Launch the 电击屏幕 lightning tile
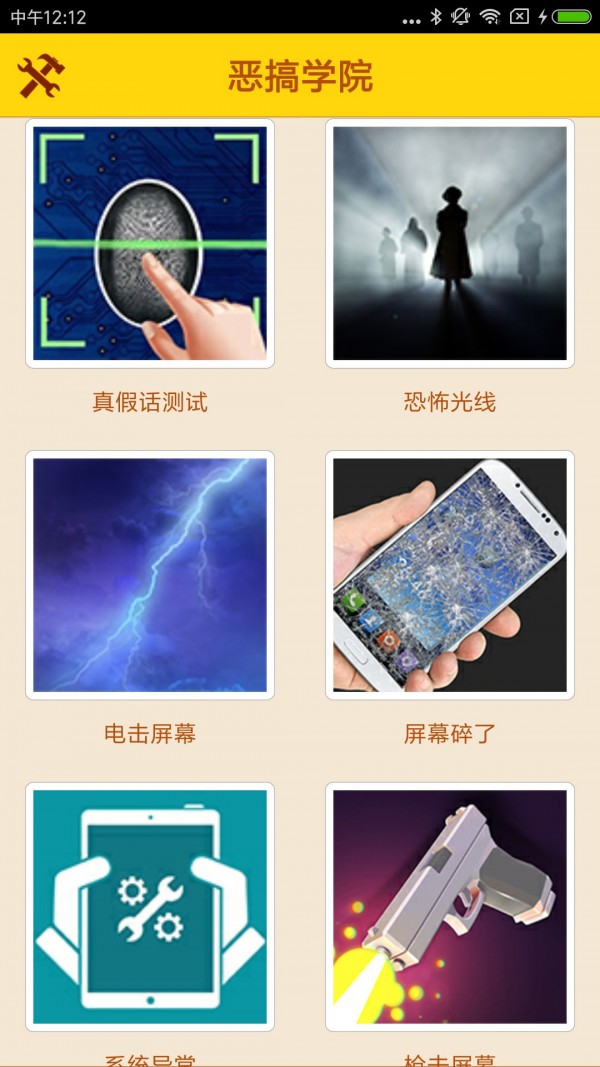Image resolution: width=600 pixels, height=1067 pixels. (150, 575)
